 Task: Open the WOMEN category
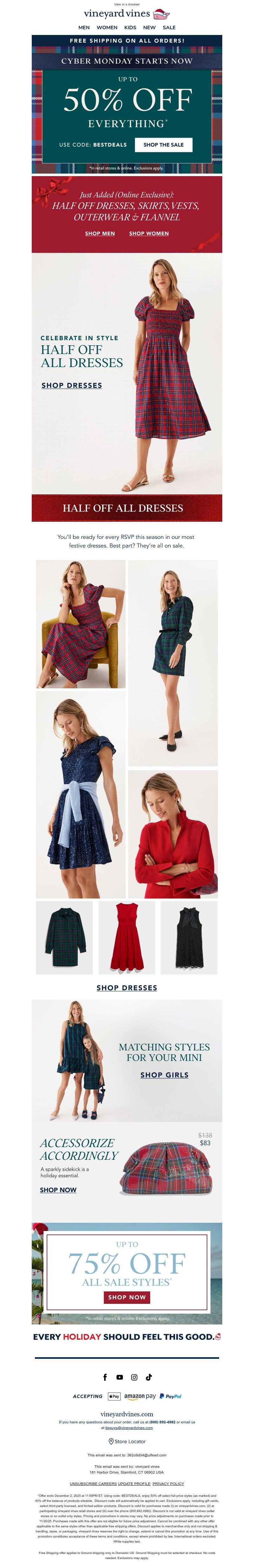click(107, 27)
